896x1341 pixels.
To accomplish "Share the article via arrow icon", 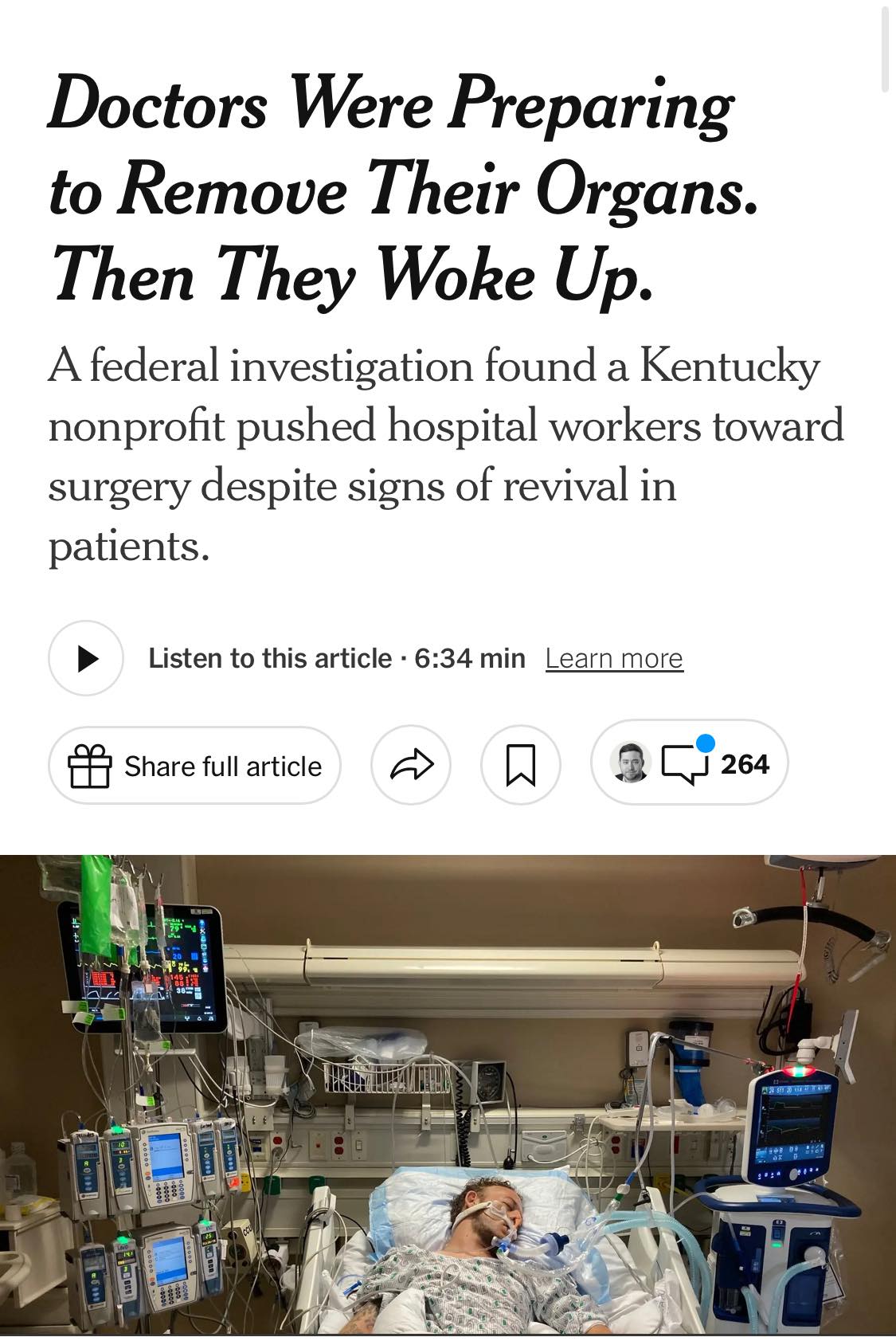I will 412,766.
